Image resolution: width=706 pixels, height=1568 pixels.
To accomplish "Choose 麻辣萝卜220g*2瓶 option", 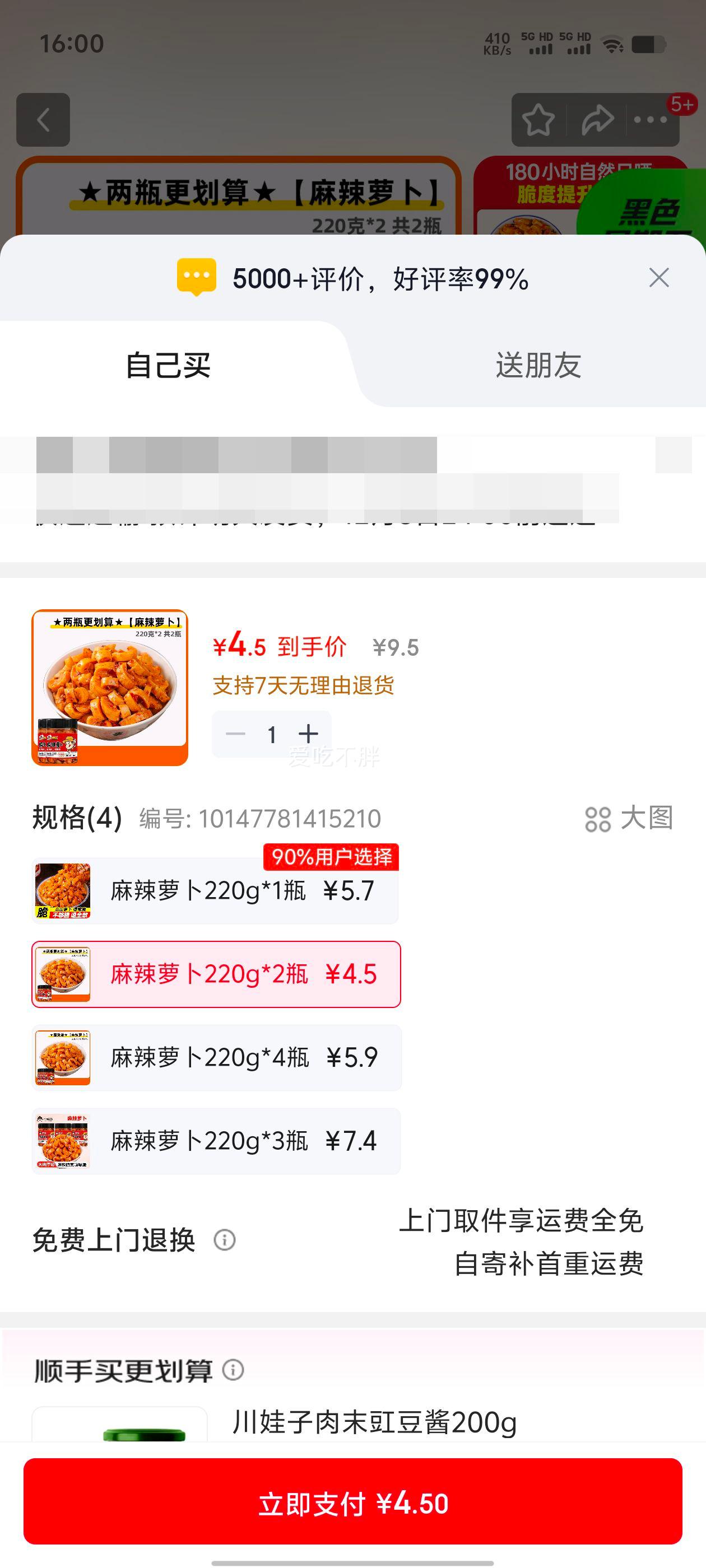I will [216, 974].
